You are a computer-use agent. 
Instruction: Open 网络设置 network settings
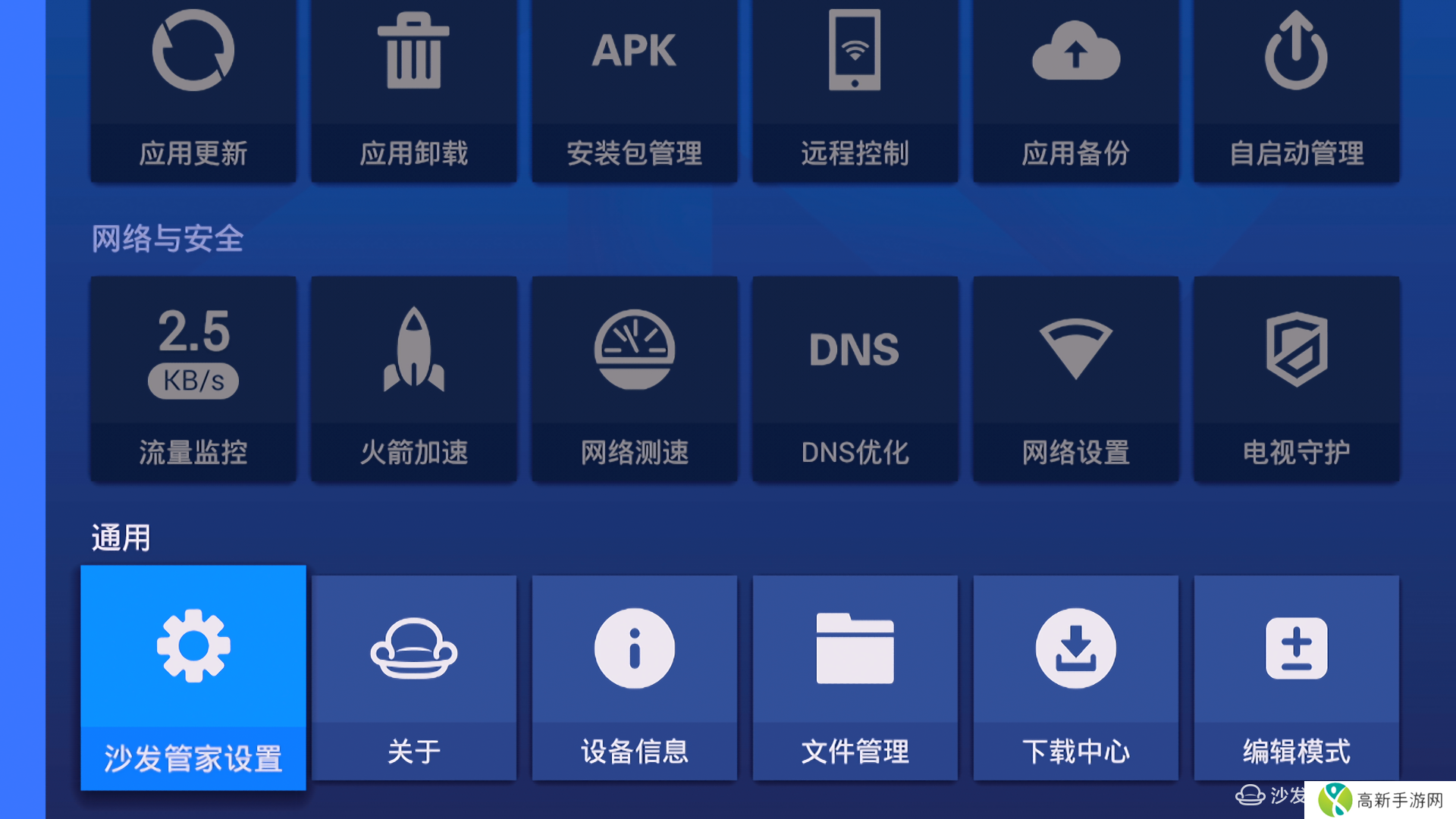coord(1076,379)
